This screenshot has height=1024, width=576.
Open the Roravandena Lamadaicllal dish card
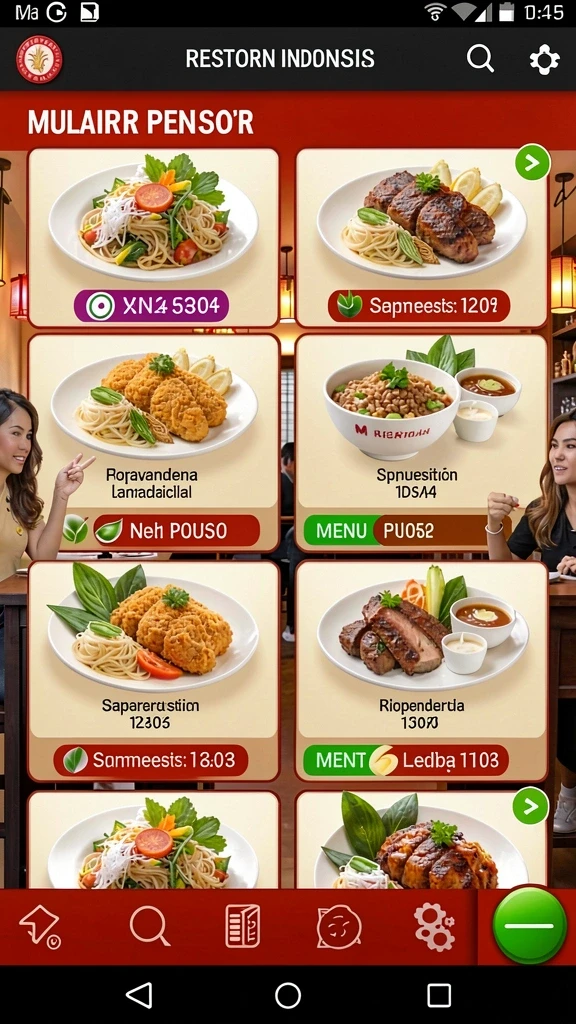153,441
